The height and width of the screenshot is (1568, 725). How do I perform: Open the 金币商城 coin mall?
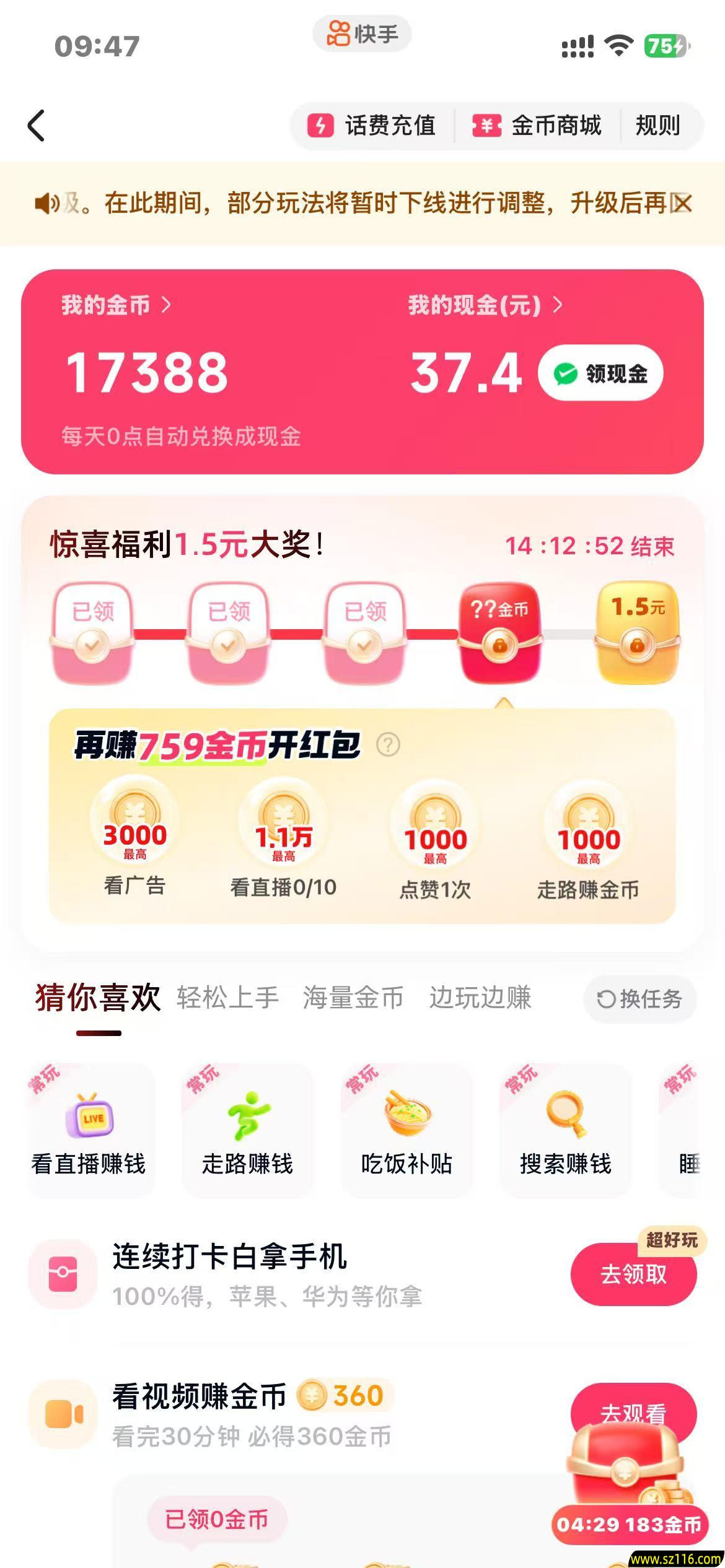click(x=537, y=126)
